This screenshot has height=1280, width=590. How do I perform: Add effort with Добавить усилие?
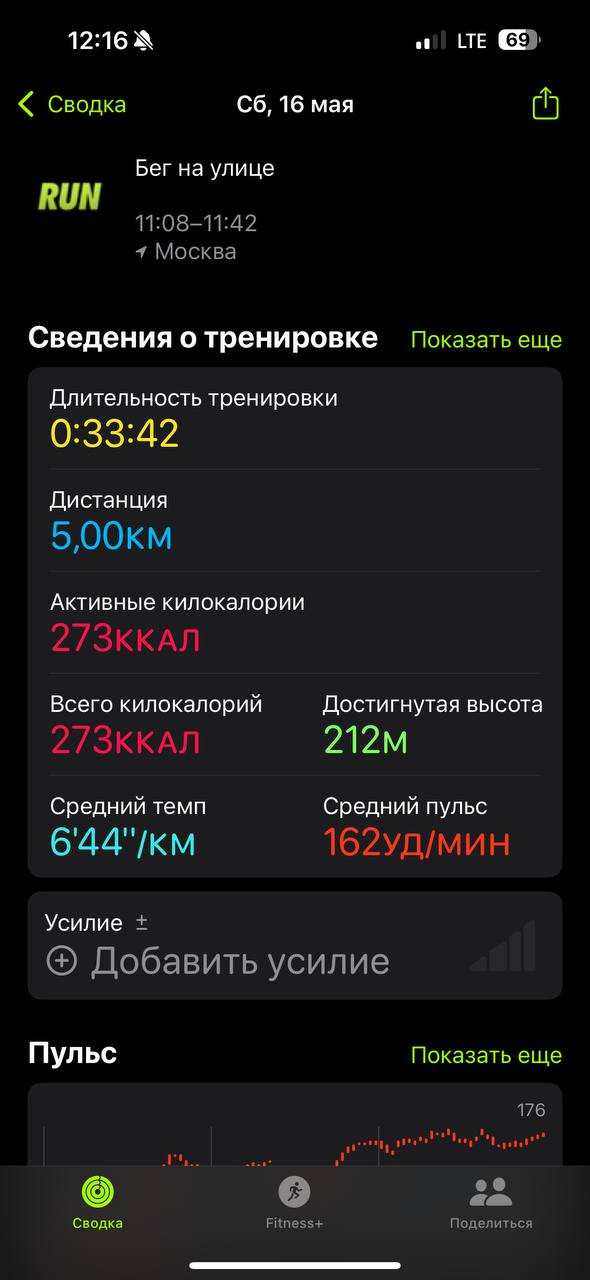[x=219, y=961]
